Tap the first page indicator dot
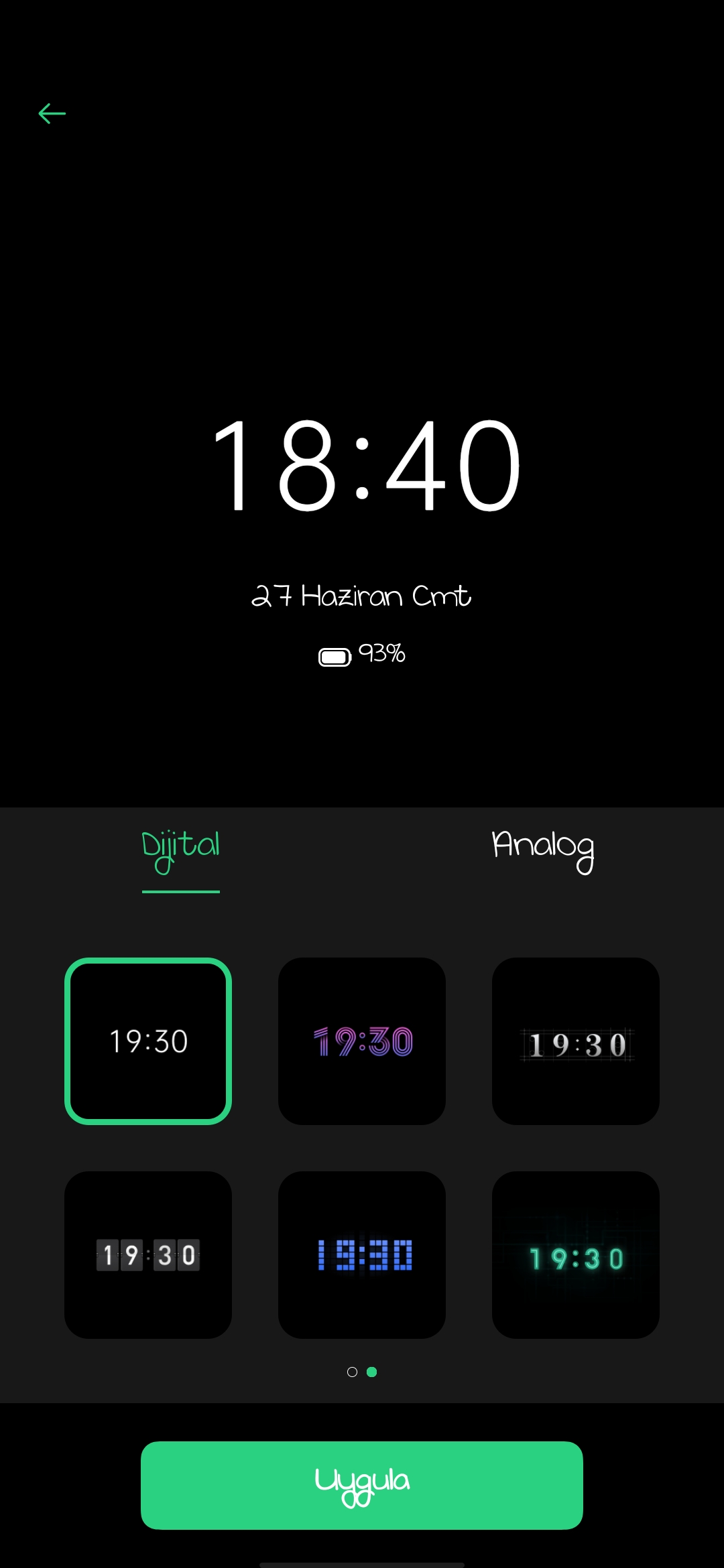The image size is (724, 1568). point(352,1372)
